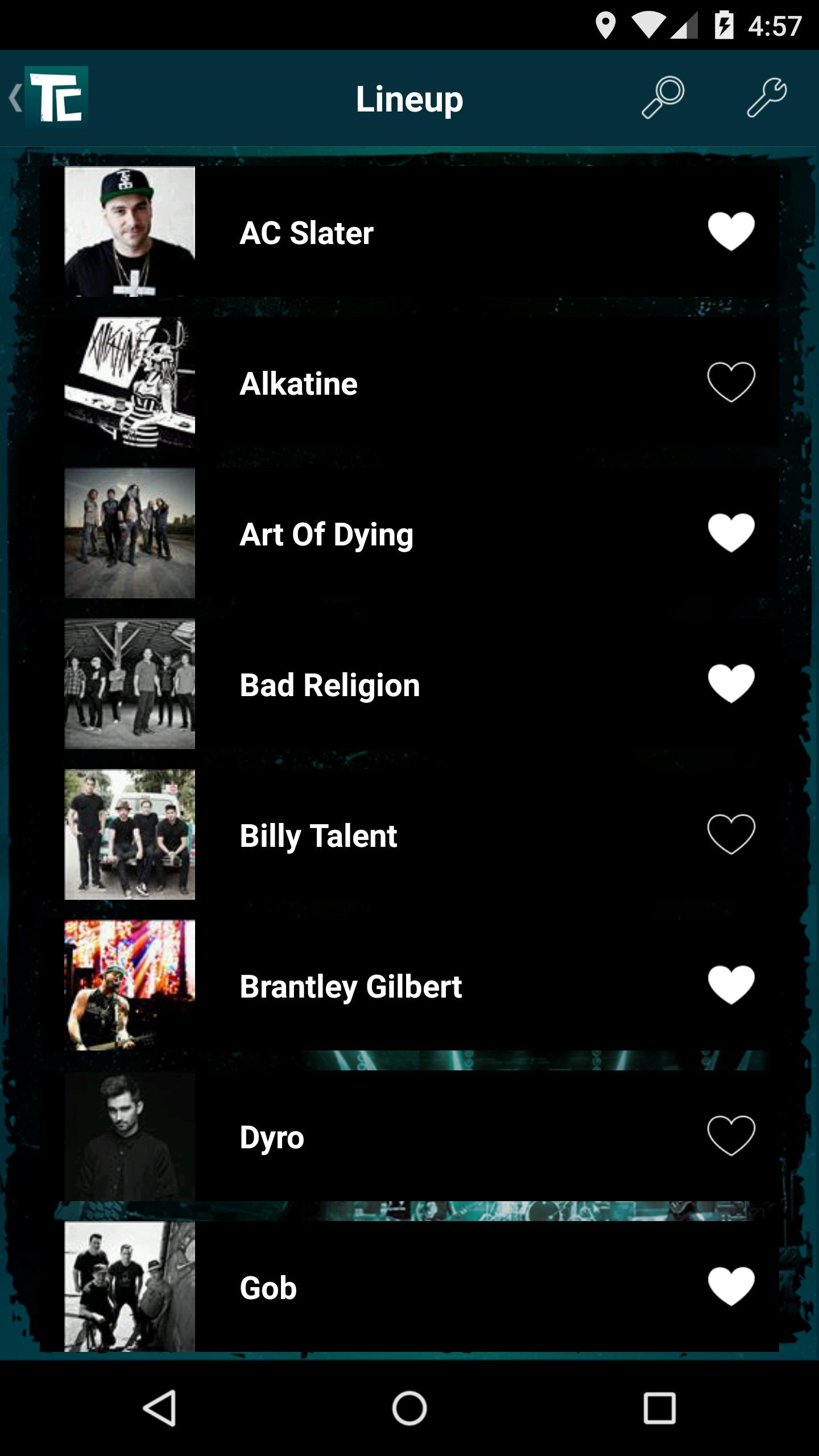Open Bad Religion artist details
819x1456 pixels.
click(329, 685)
